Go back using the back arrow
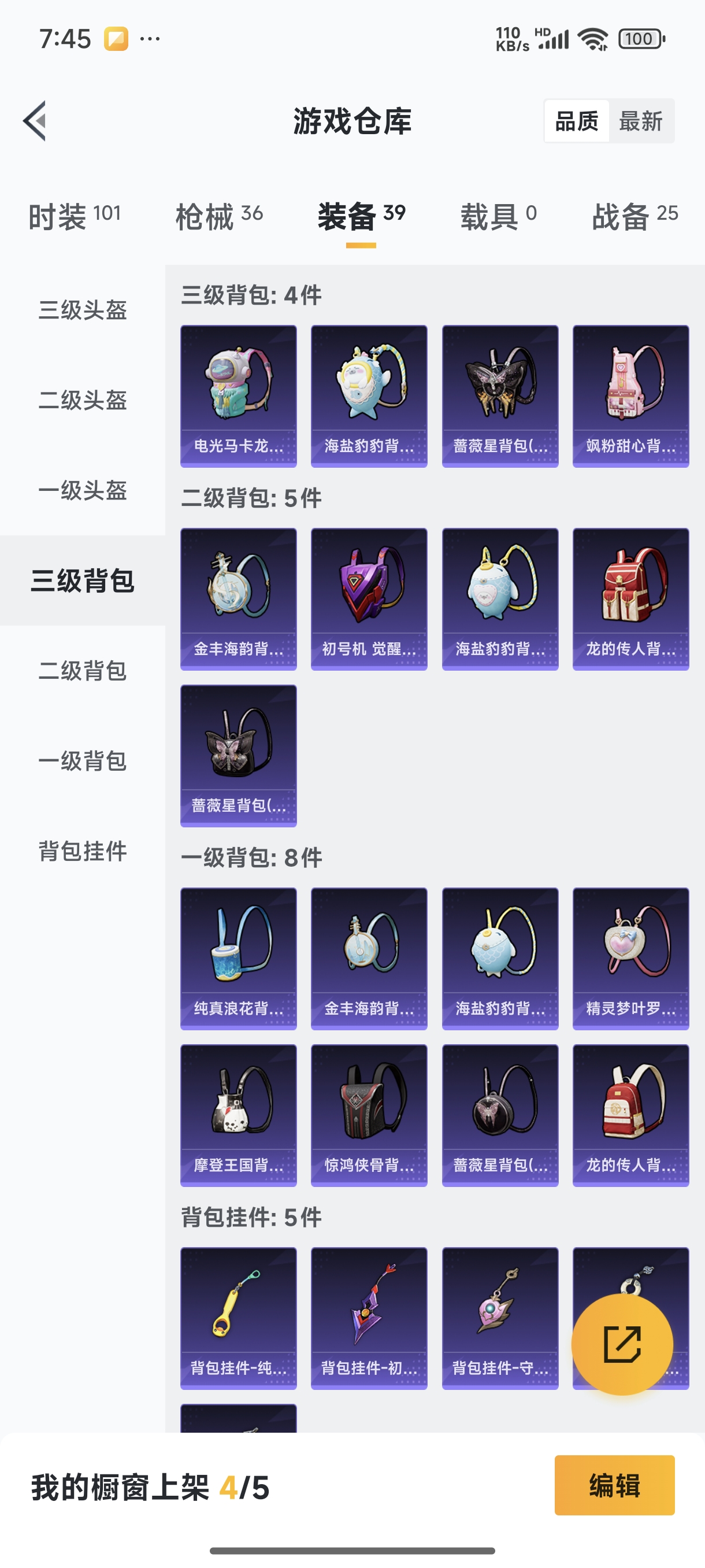Screen dimensions: 705x1568 click(x=35, y=120)
